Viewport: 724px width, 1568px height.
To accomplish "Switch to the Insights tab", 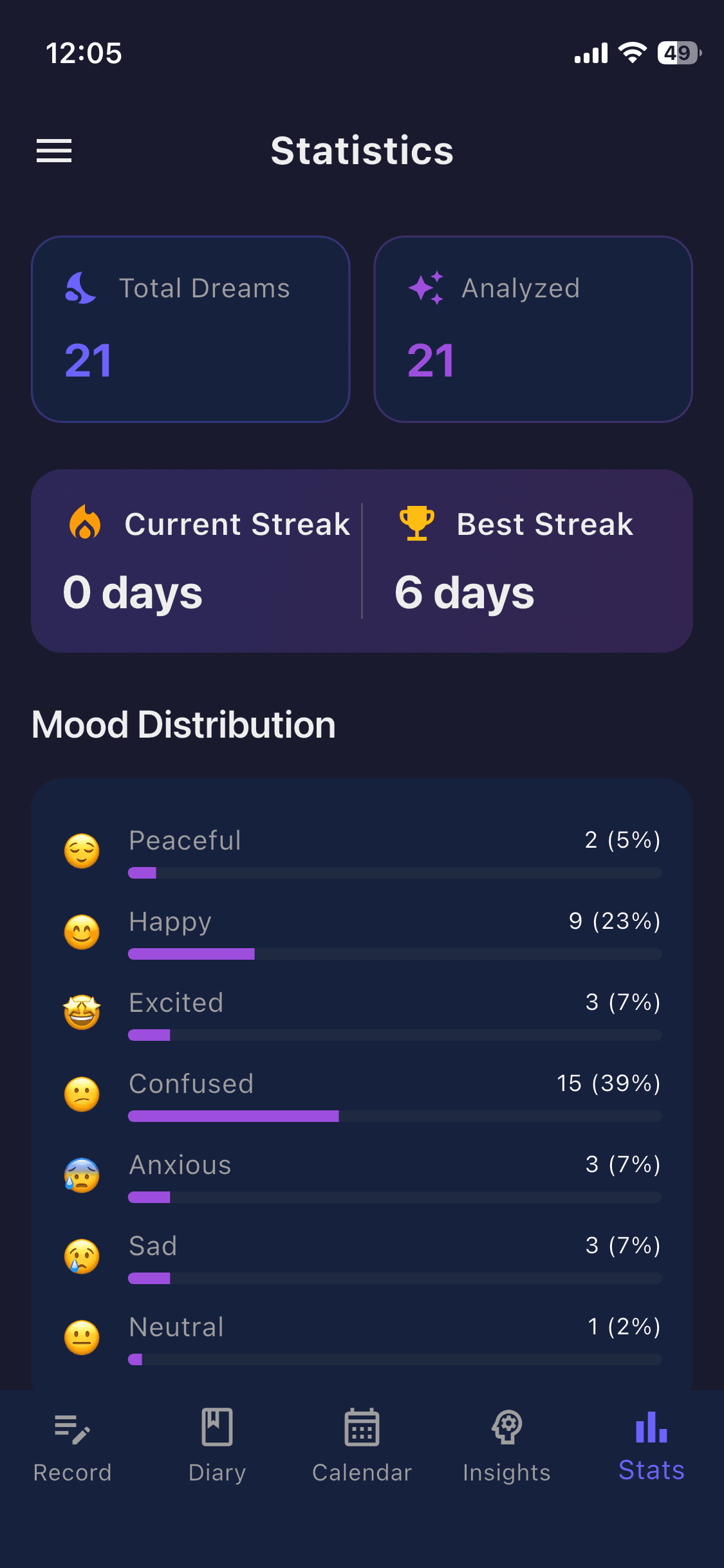I will tap(506, 1445).
